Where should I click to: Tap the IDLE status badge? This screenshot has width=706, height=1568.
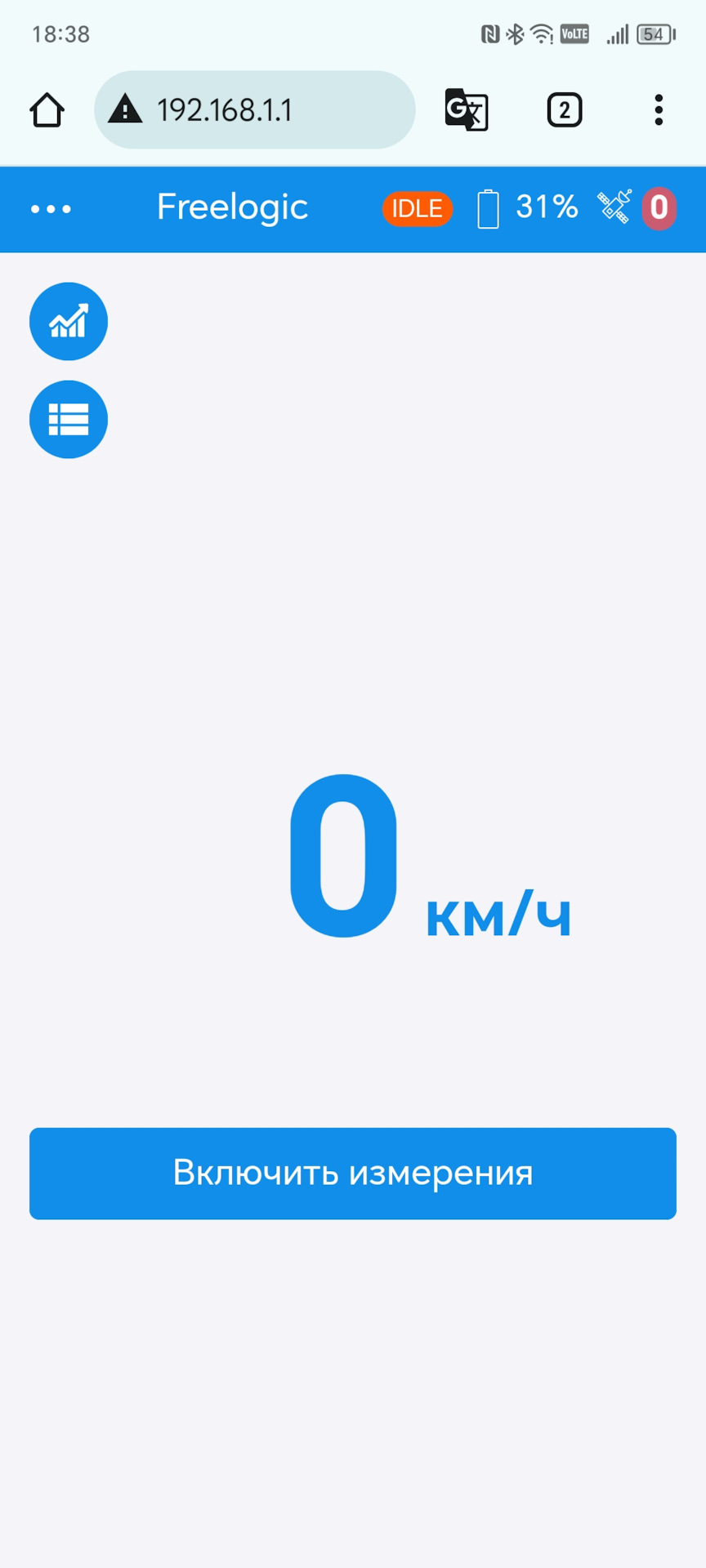pyautogui.click(x=417, y=208)
